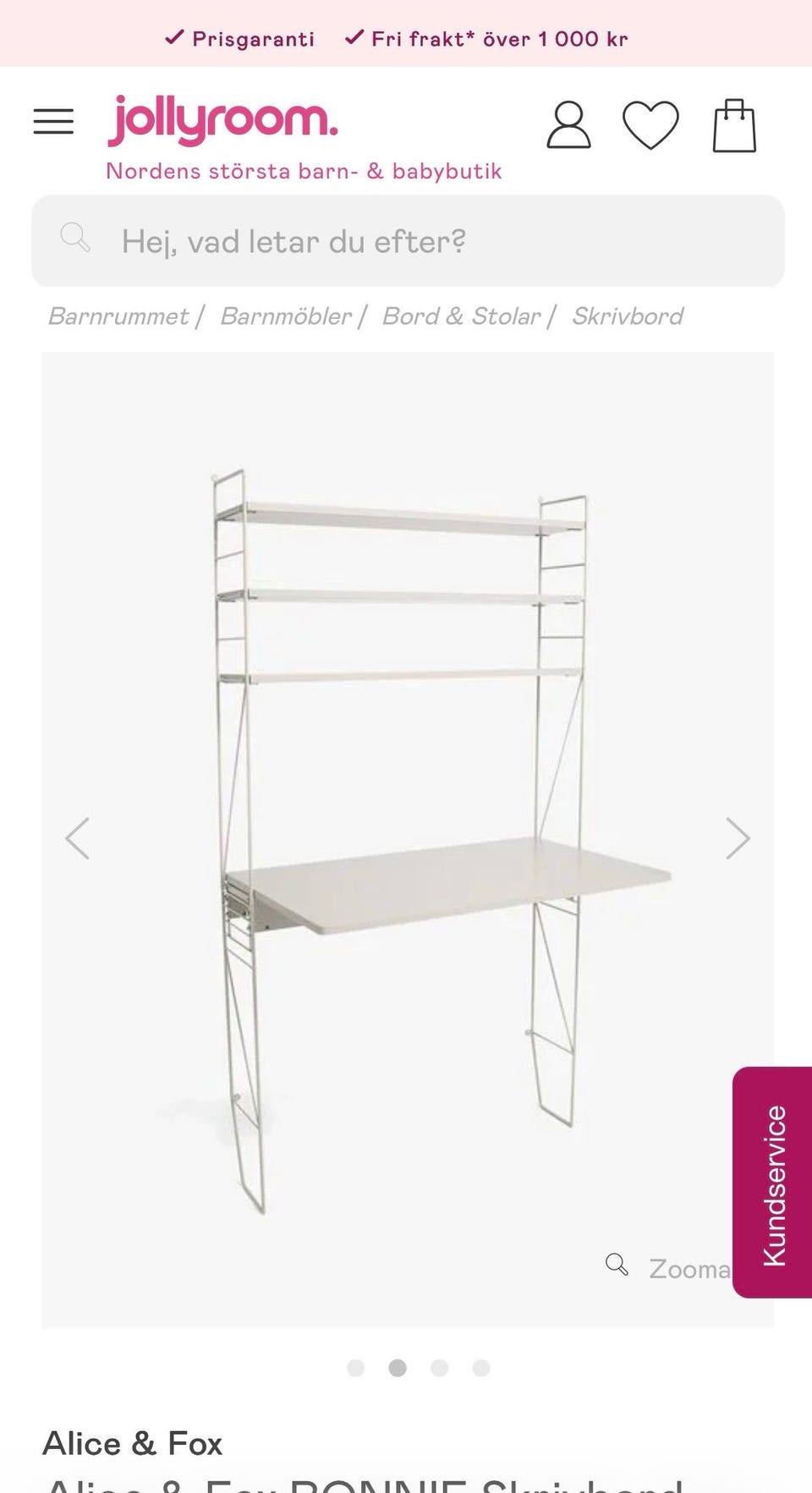Select the fourth image indicator dot

[x=481, y=1368]
